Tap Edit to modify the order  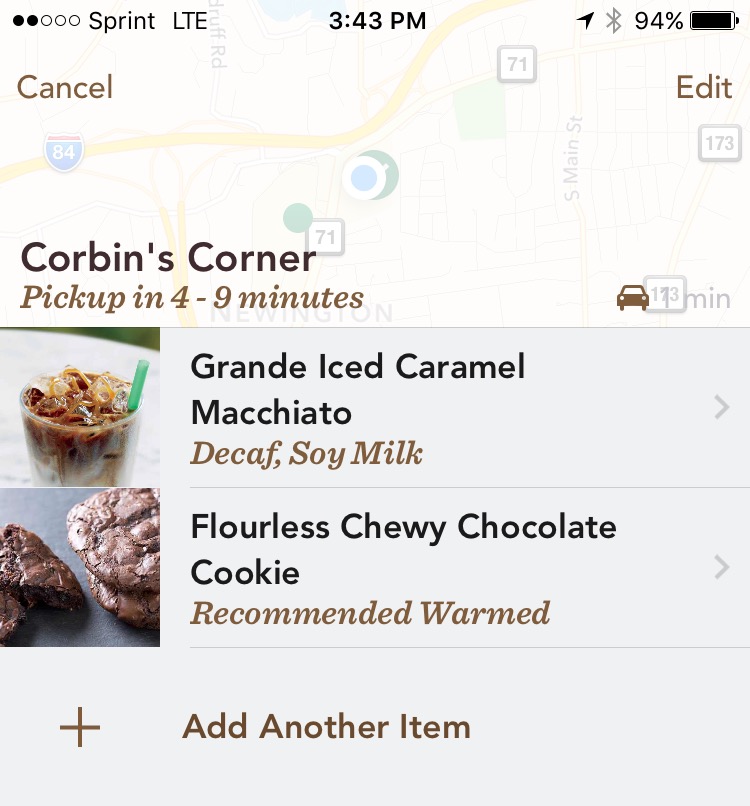tap(703, 88)
